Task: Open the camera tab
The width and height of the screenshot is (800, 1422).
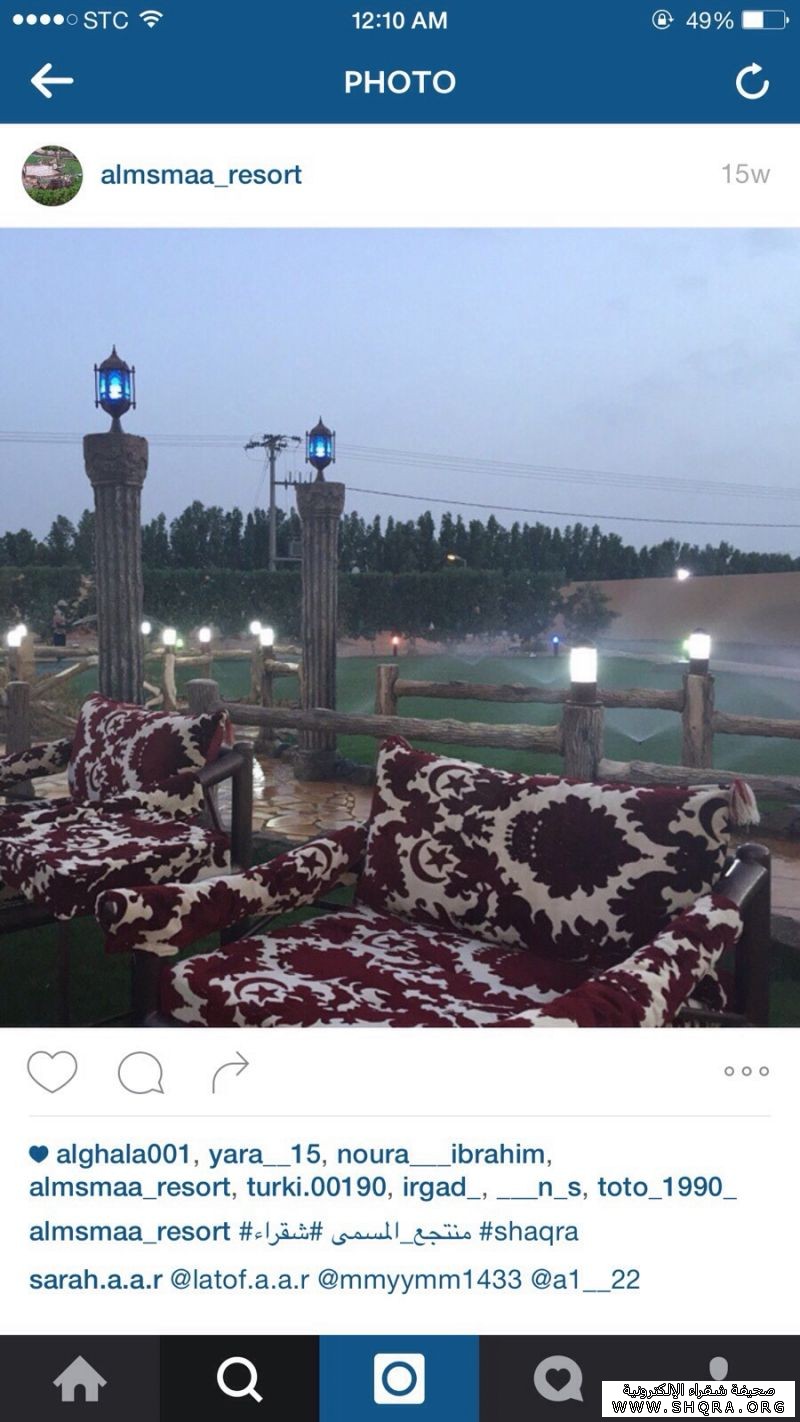Action: 399,1380
